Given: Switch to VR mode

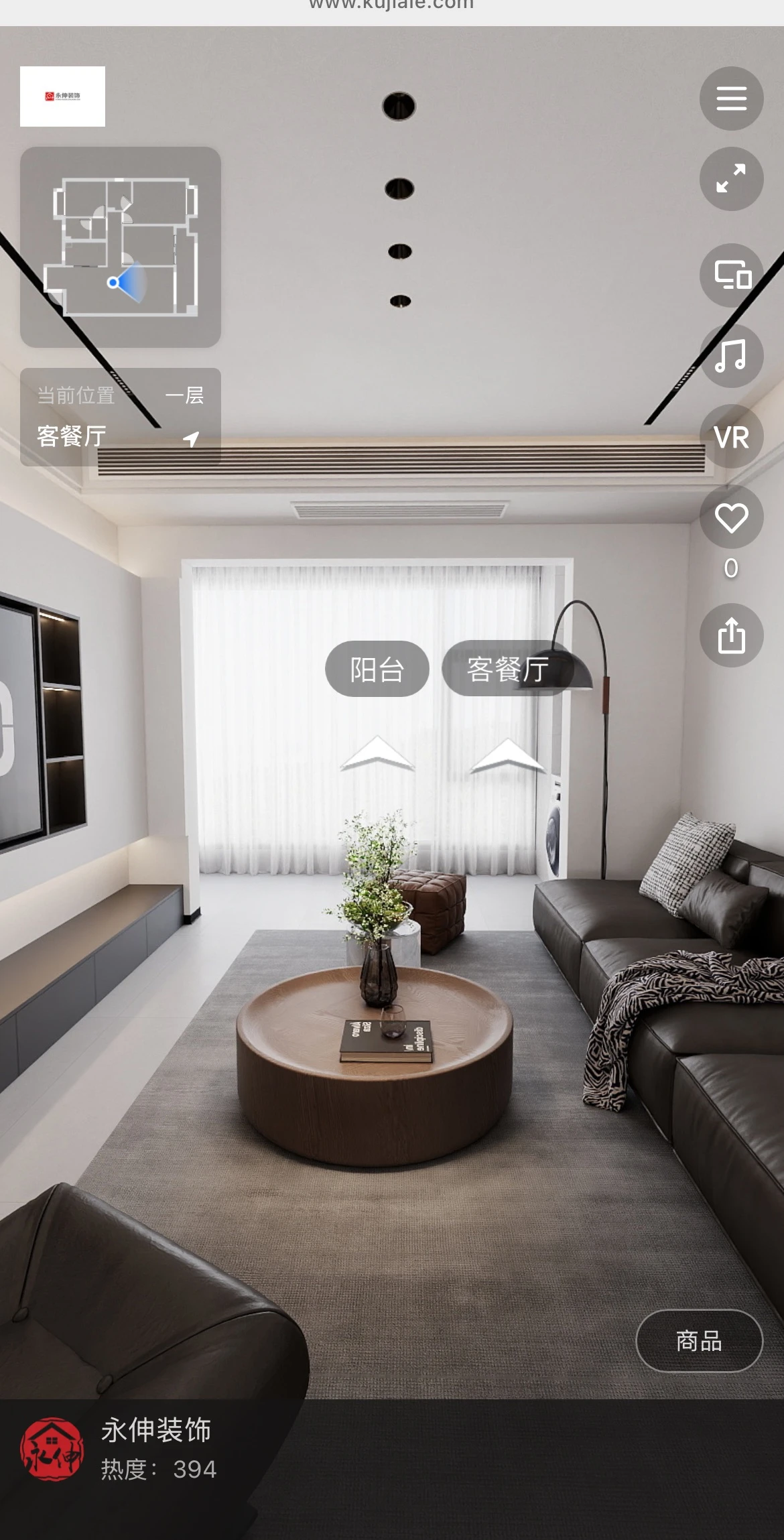Looking at the screenshot, I should tap(731, 438).
